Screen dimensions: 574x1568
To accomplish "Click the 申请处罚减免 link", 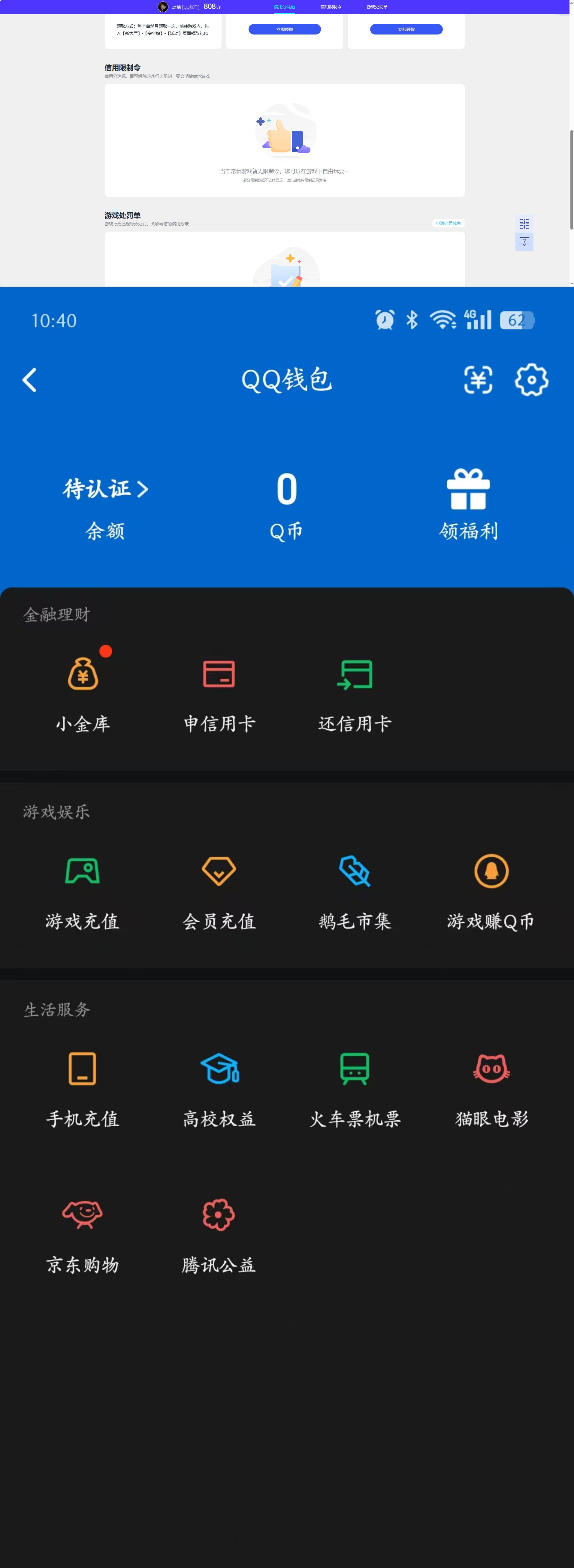I will pyautogui.click(x=448, y=223).
